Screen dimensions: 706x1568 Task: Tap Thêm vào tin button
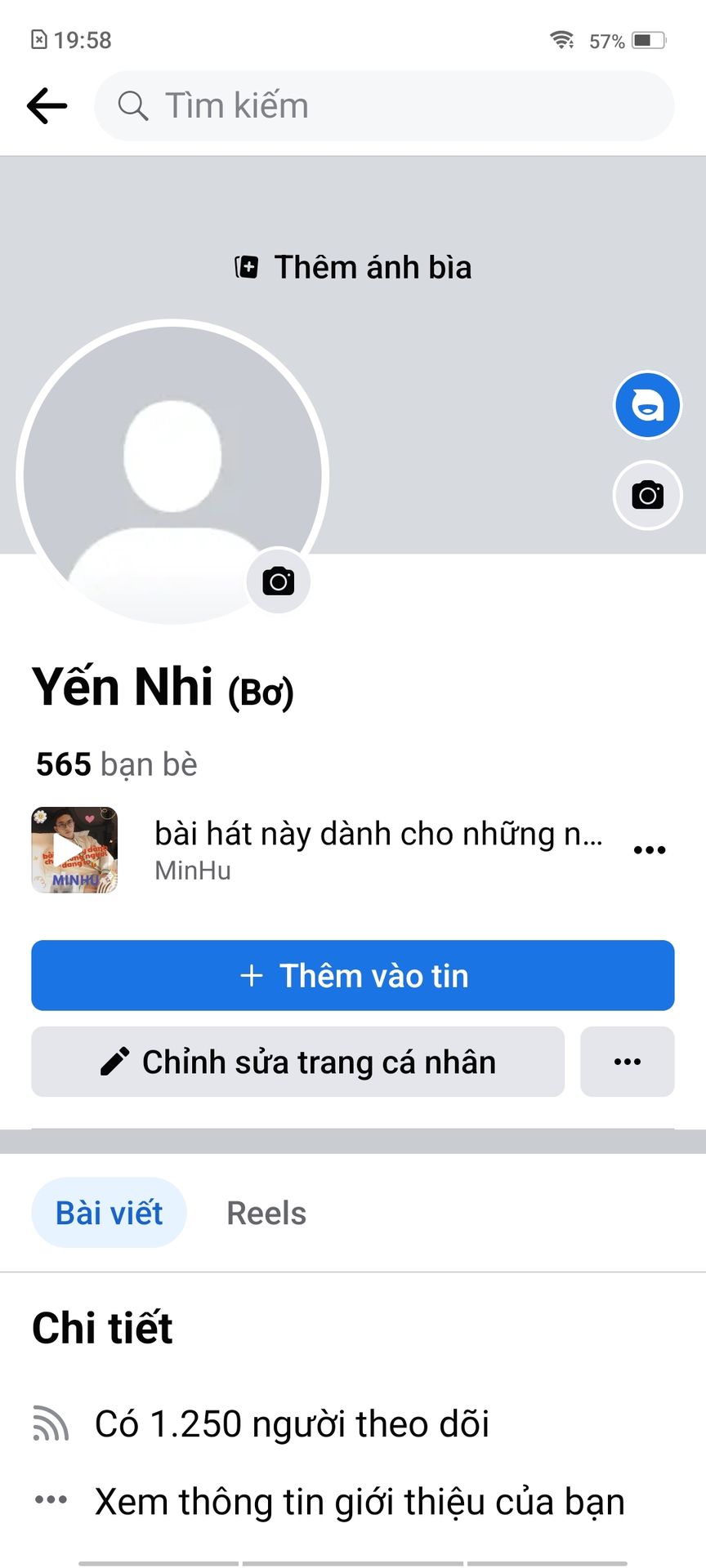coord(353,975)
